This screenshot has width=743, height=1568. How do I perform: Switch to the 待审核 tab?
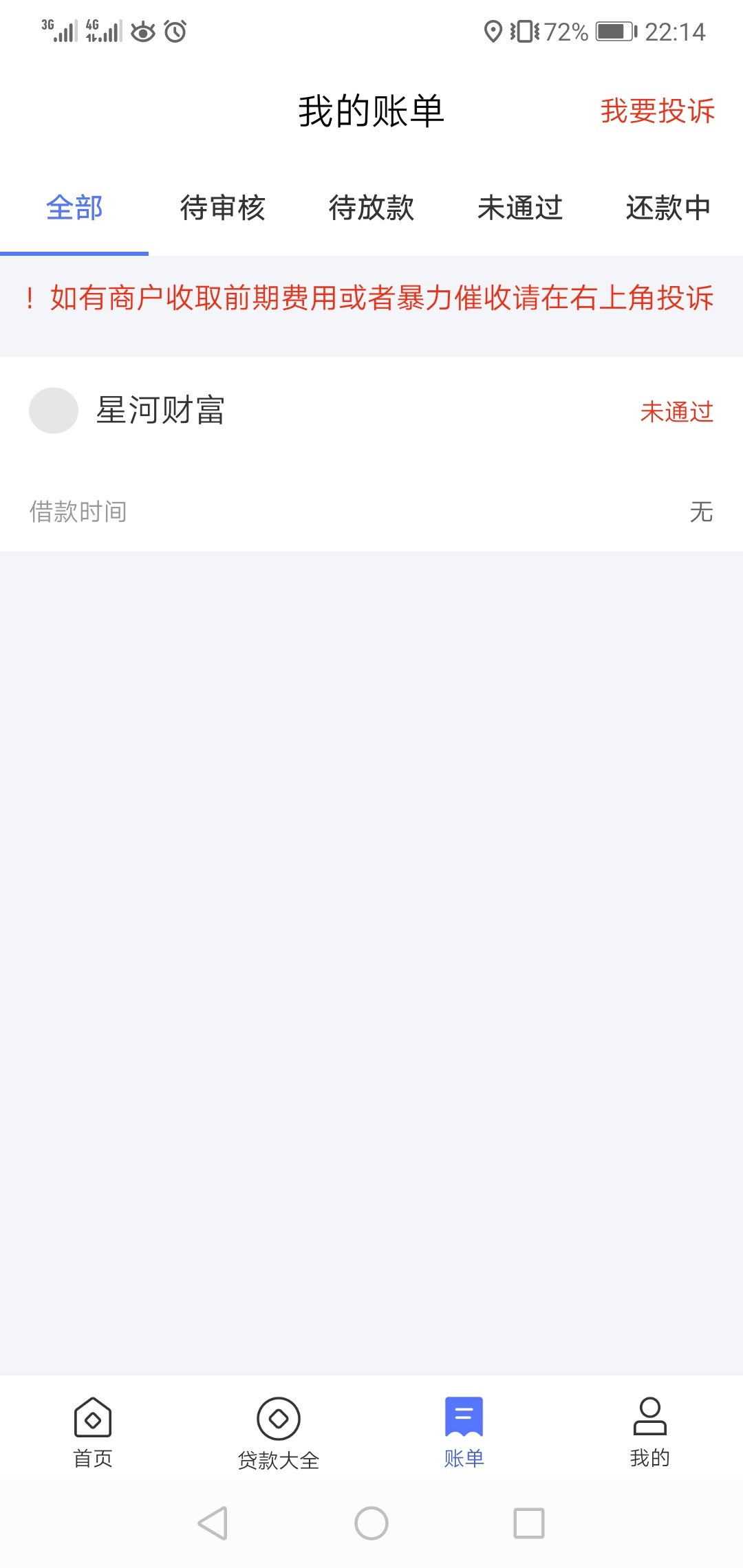[223, 208]
